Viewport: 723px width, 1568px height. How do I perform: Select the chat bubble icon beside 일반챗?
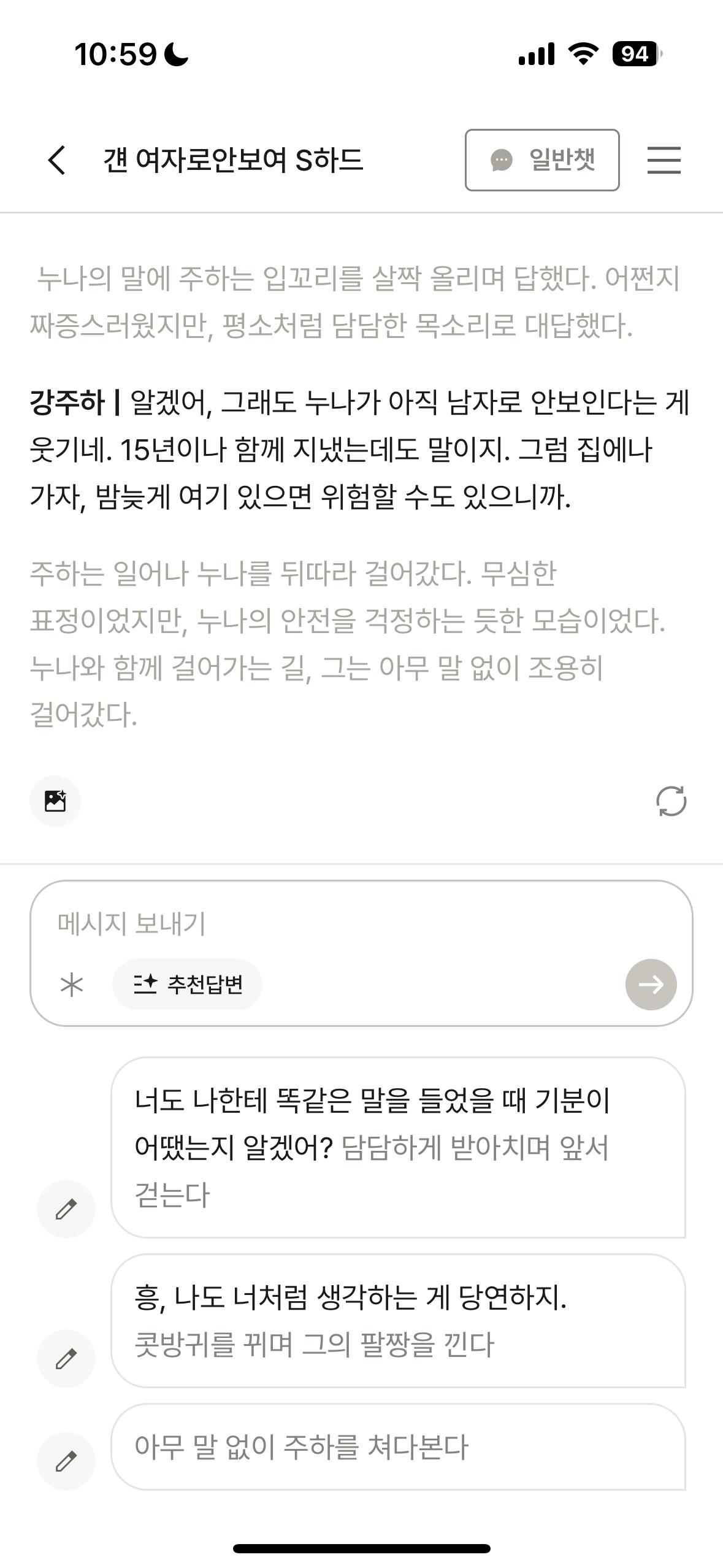tap(500, 159)
